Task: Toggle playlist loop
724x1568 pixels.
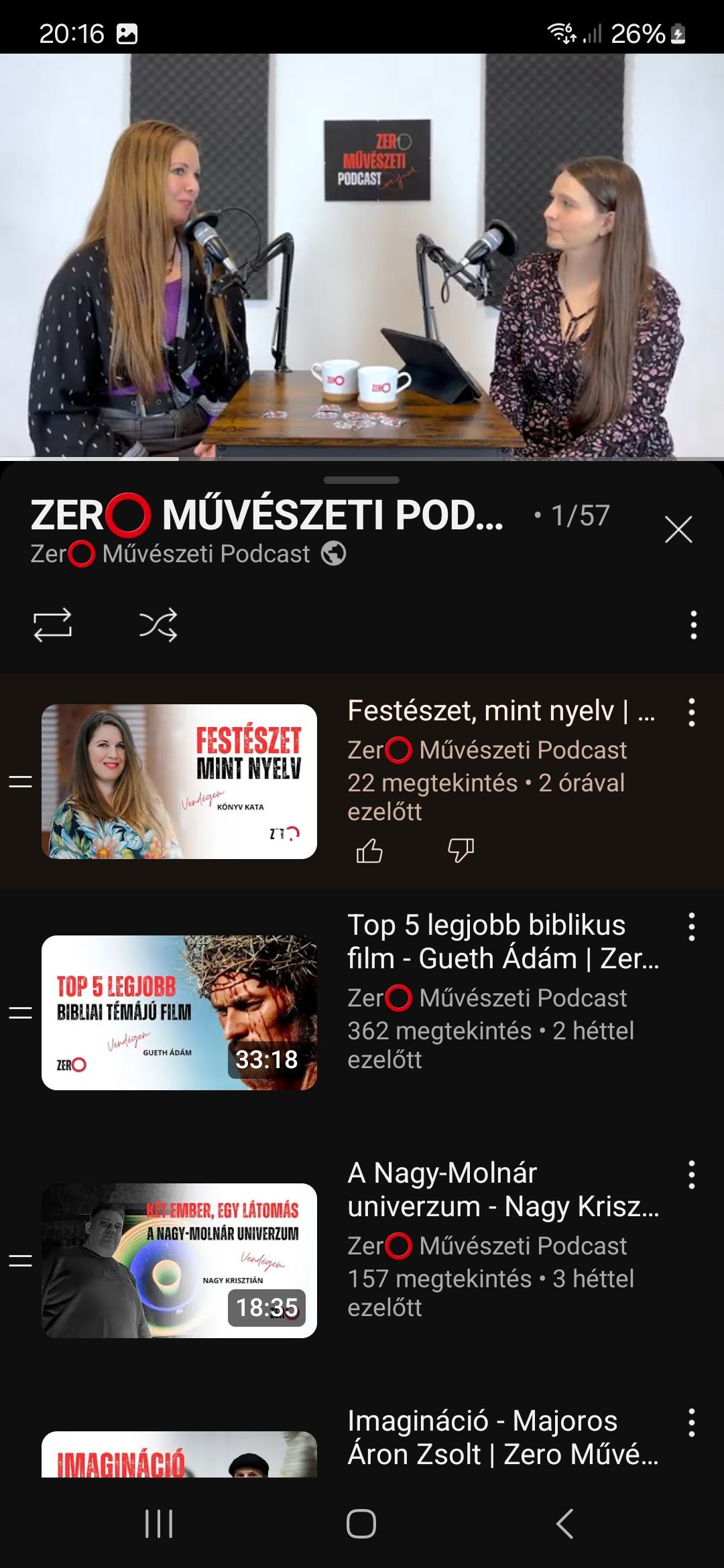Action: (52, 625)
